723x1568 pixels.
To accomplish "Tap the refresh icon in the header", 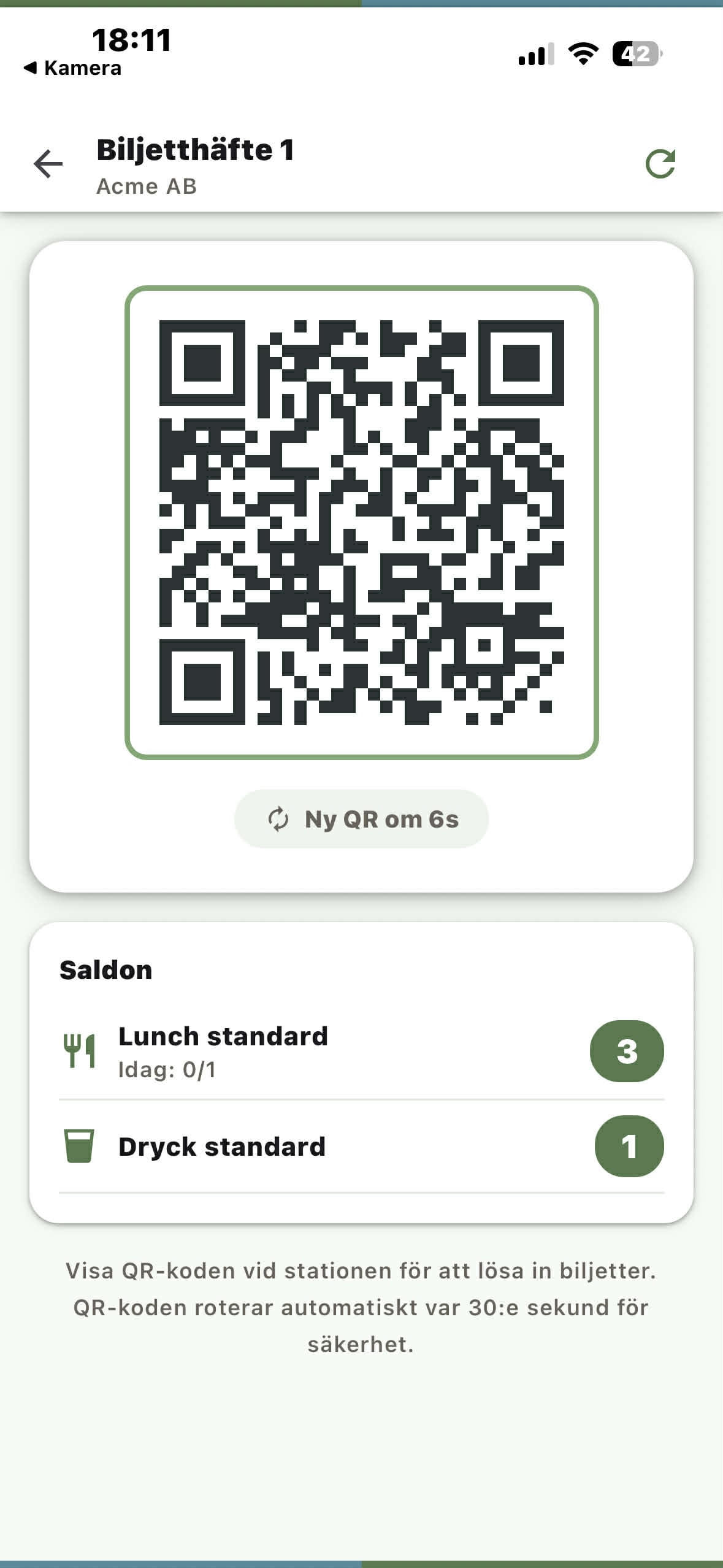I will pyautogui.click(x=660, y=164).
